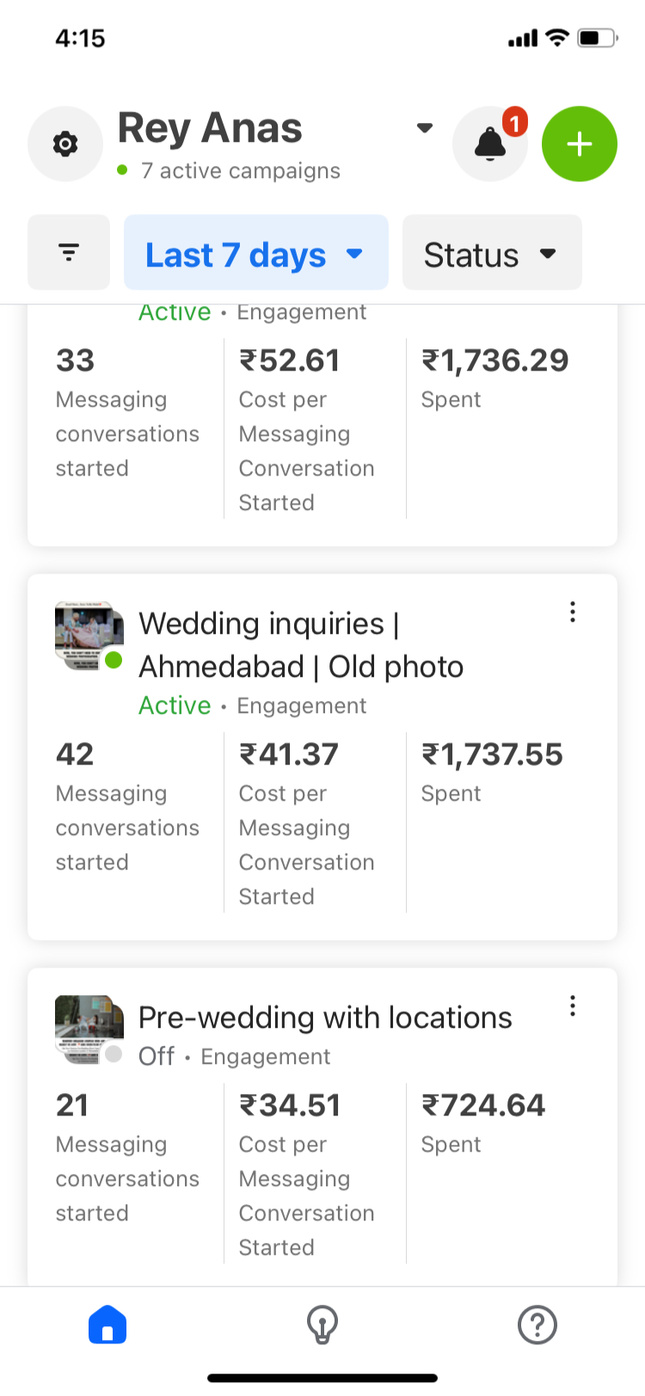The image size is (645, 1396).
Task: View the Pre-wedding with locations campaign
Action: [x=324, y=1018]
